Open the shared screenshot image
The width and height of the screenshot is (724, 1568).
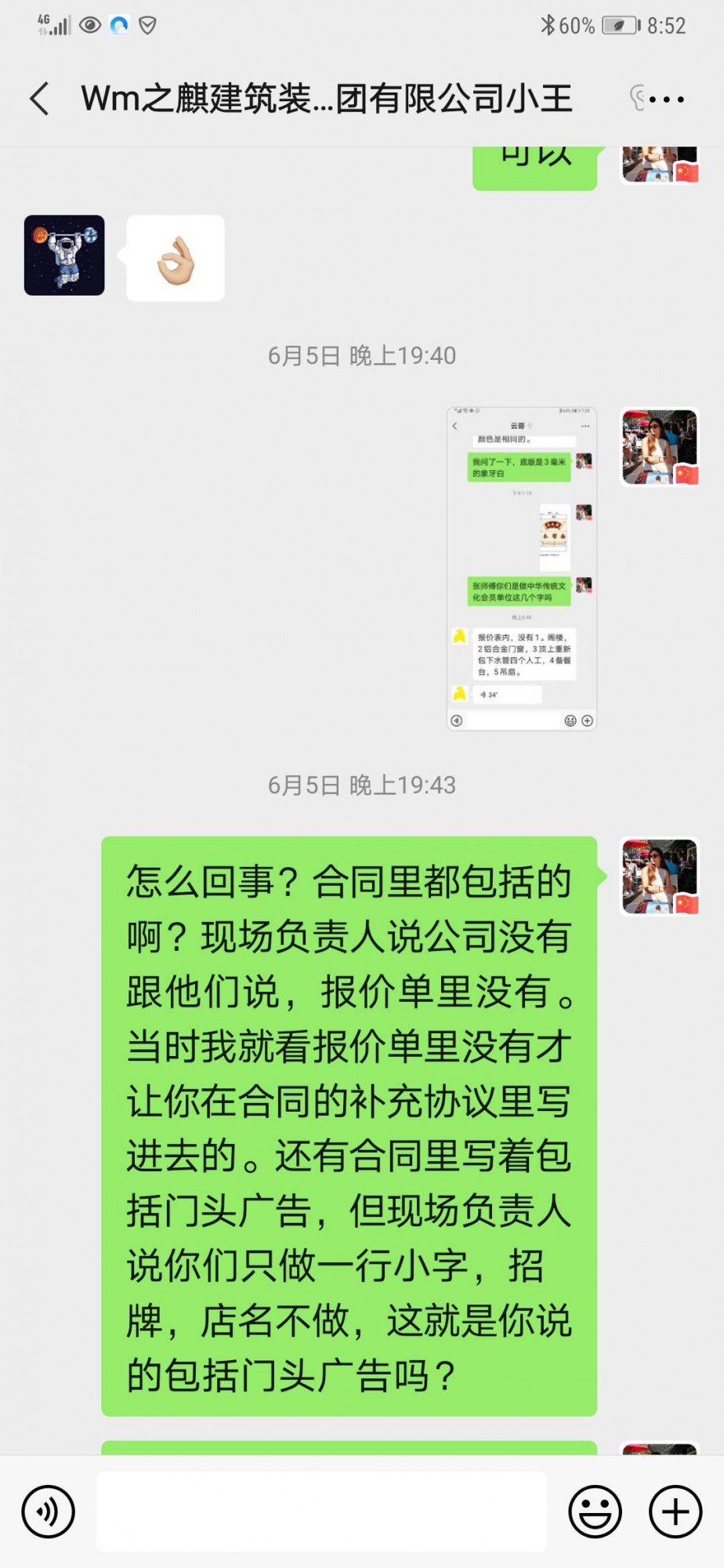(x=522, y=569)
